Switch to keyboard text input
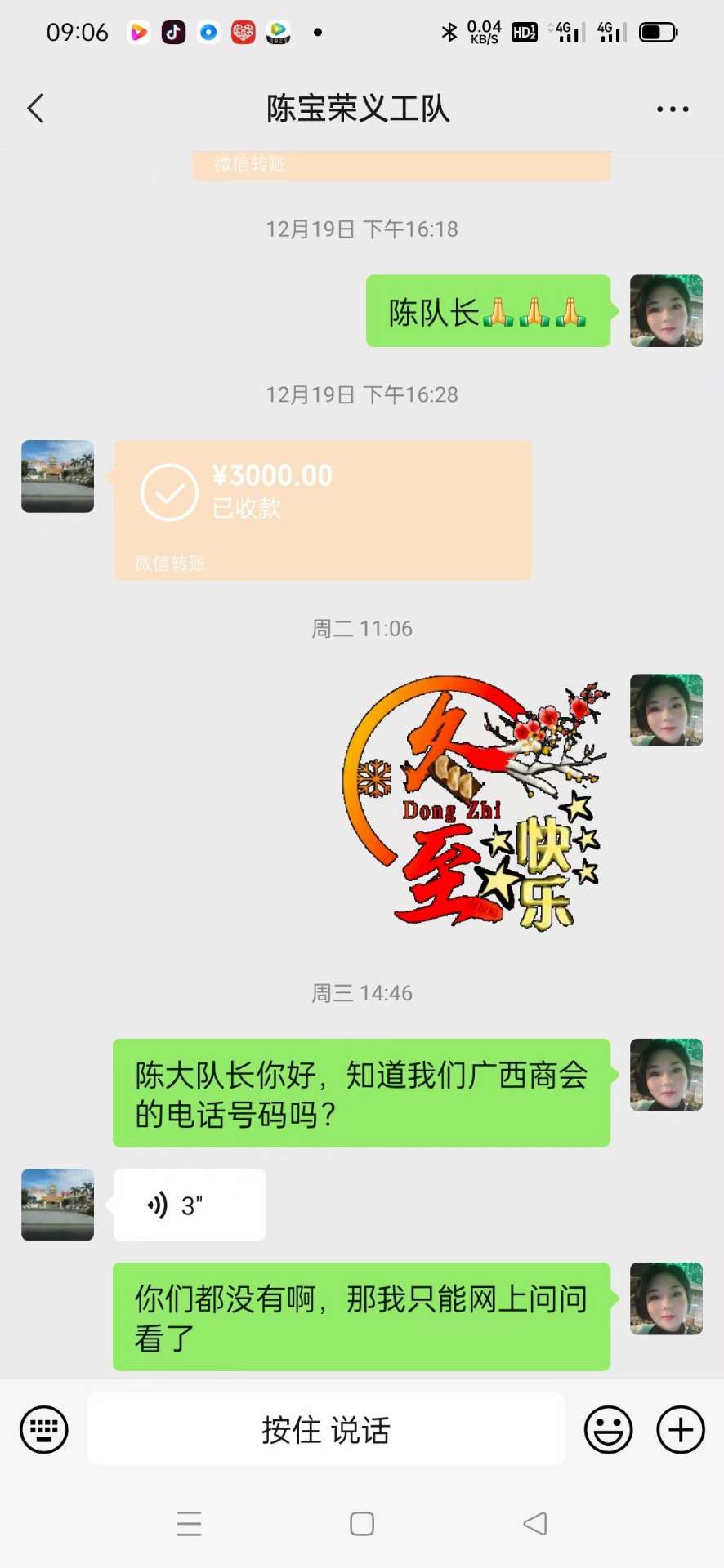This screenshot has width=724, height=1568. (x=44, y=1429)
